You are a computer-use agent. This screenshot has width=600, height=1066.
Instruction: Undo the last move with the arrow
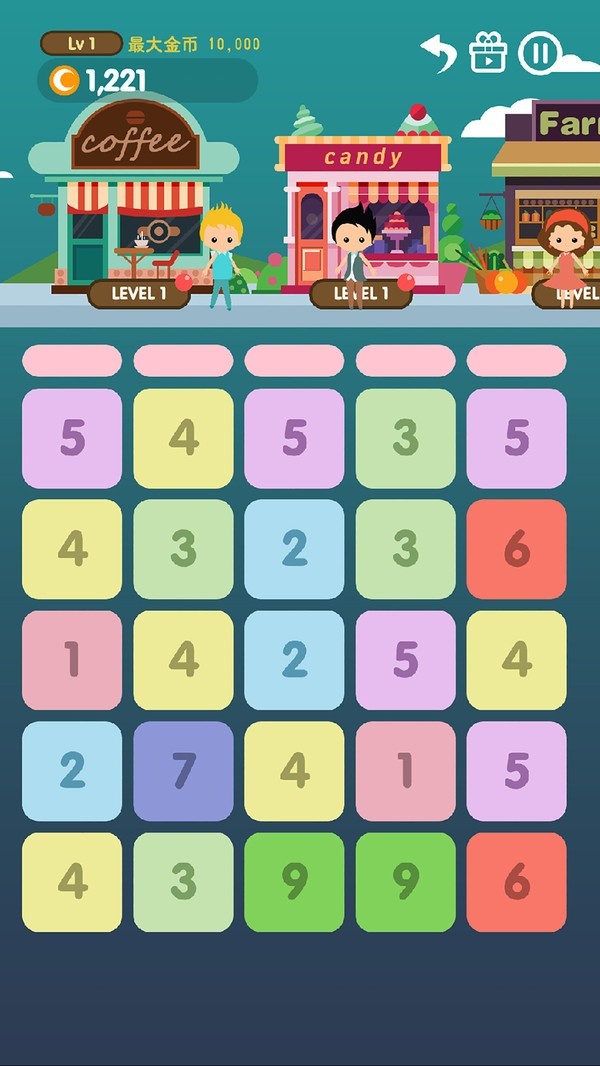(438, 53)
